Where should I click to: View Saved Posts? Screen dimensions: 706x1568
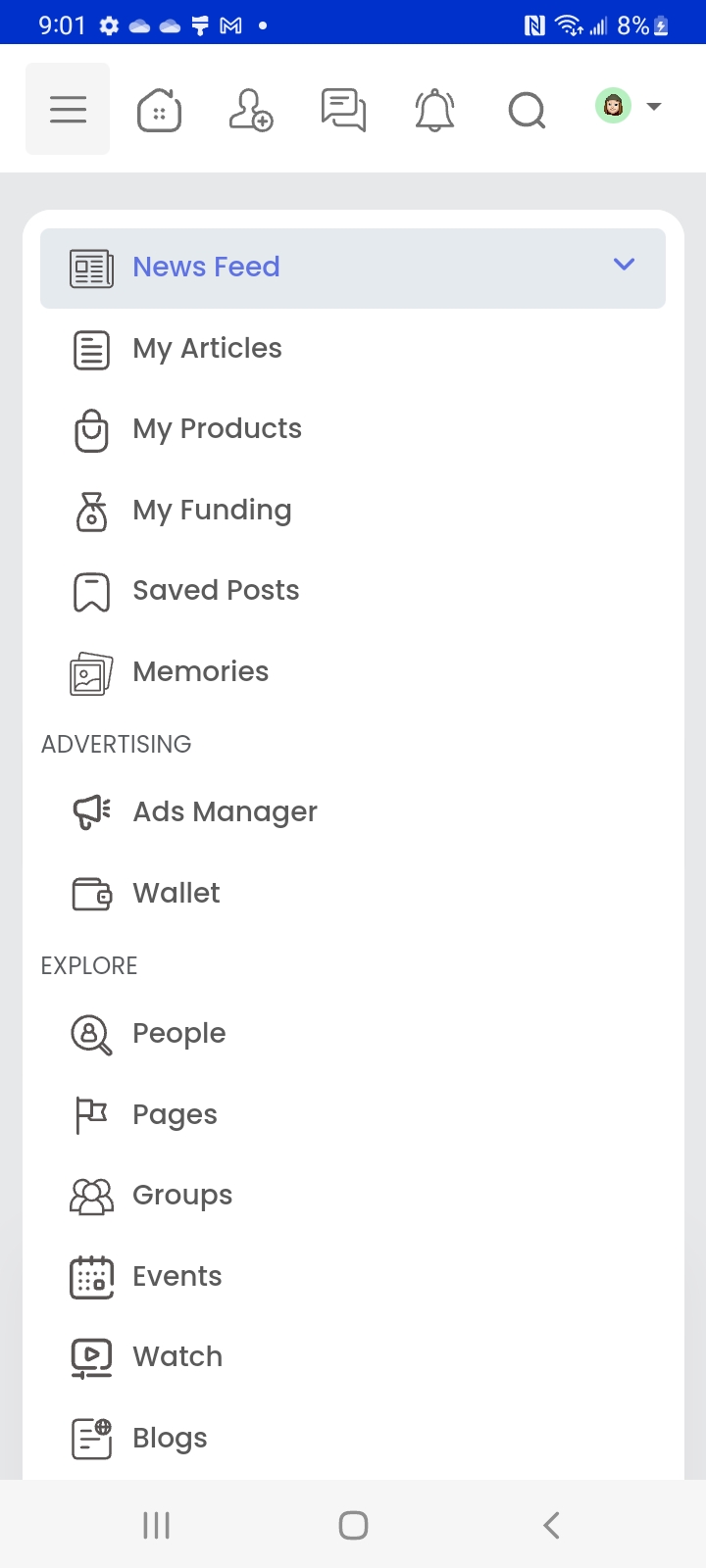click(216, 591)
